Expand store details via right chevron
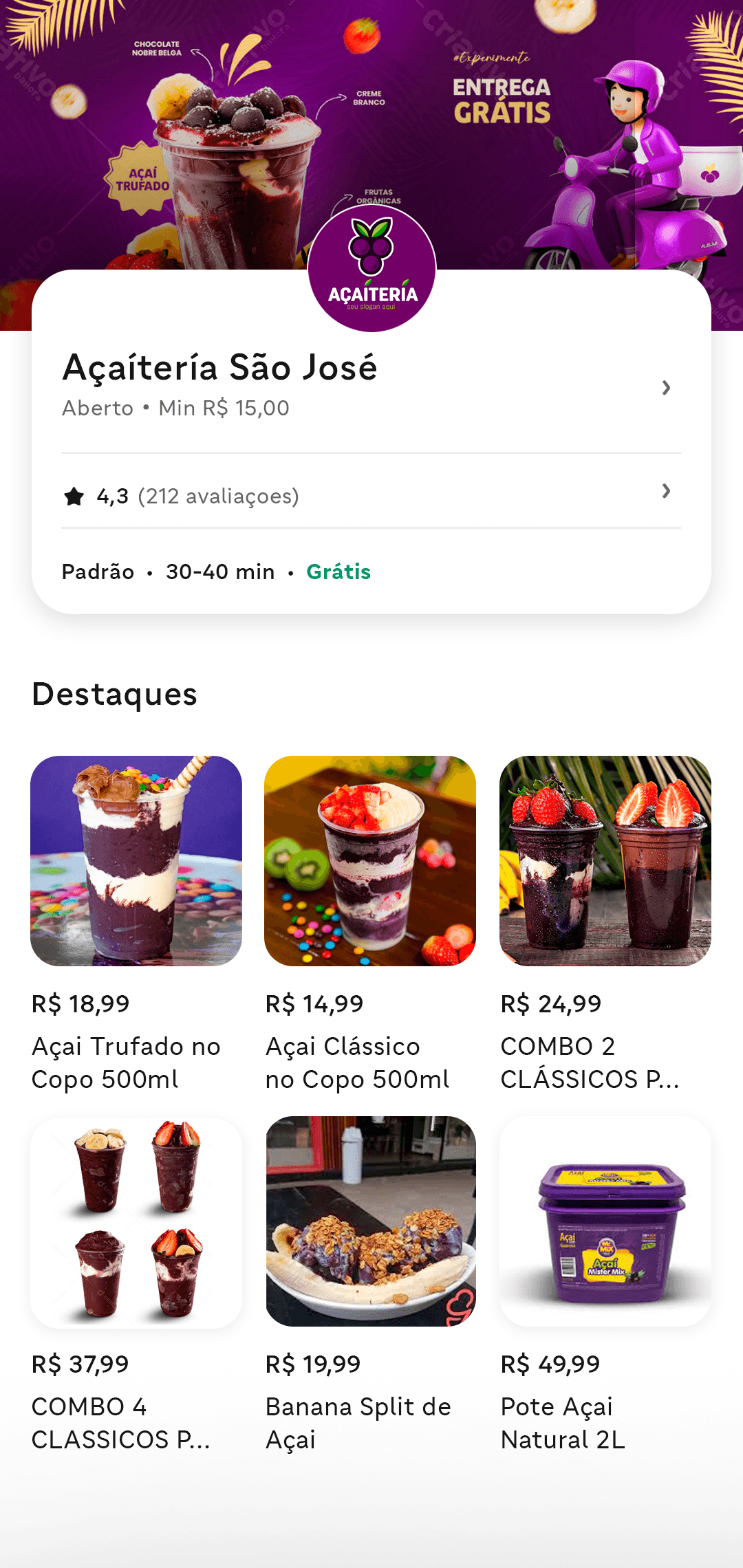The height and width of the screenshot is (1568, 743). pyautogui.click(x=665, y=388)
